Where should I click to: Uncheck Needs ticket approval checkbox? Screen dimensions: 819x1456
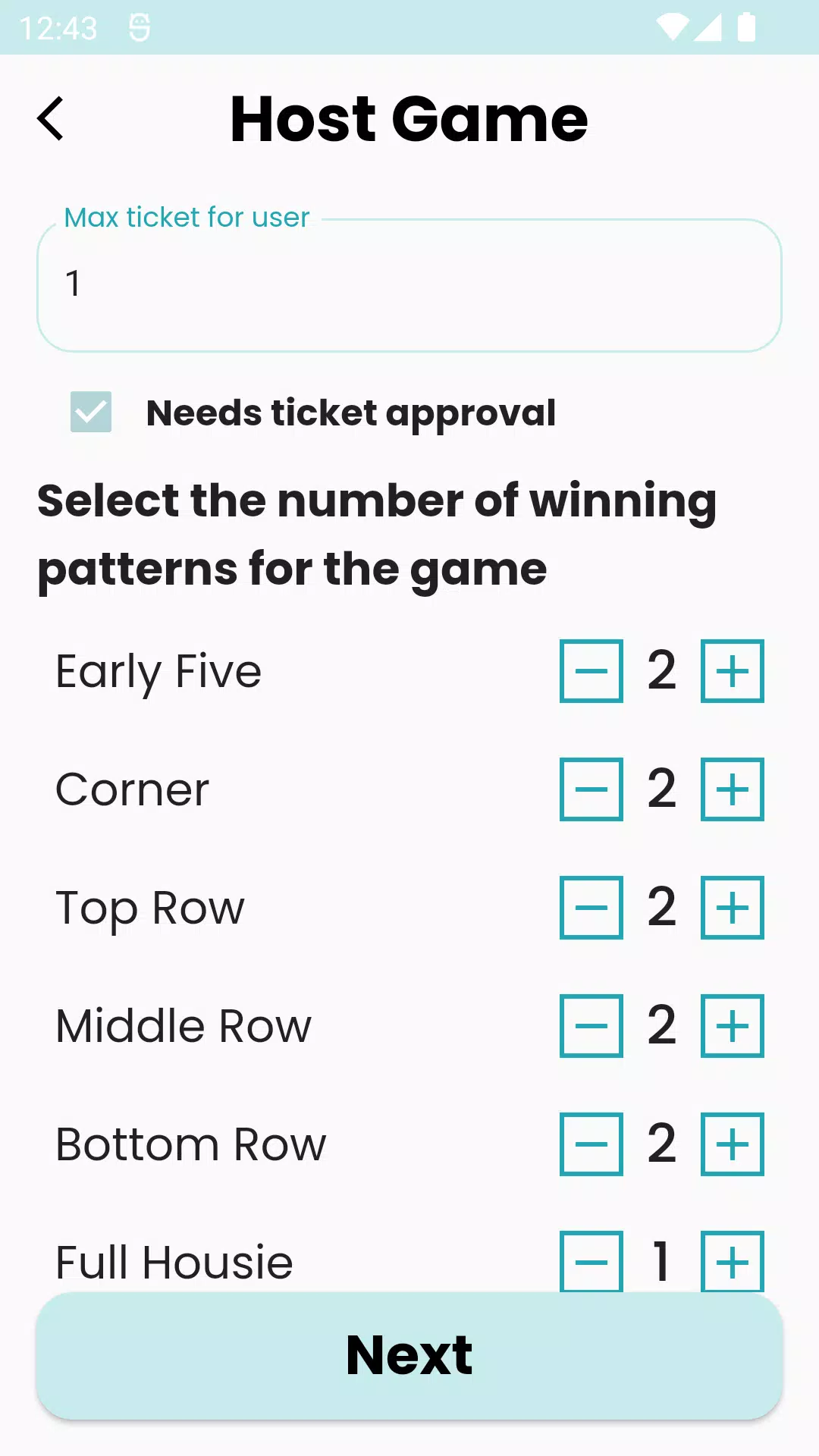(x=91, y=412)
